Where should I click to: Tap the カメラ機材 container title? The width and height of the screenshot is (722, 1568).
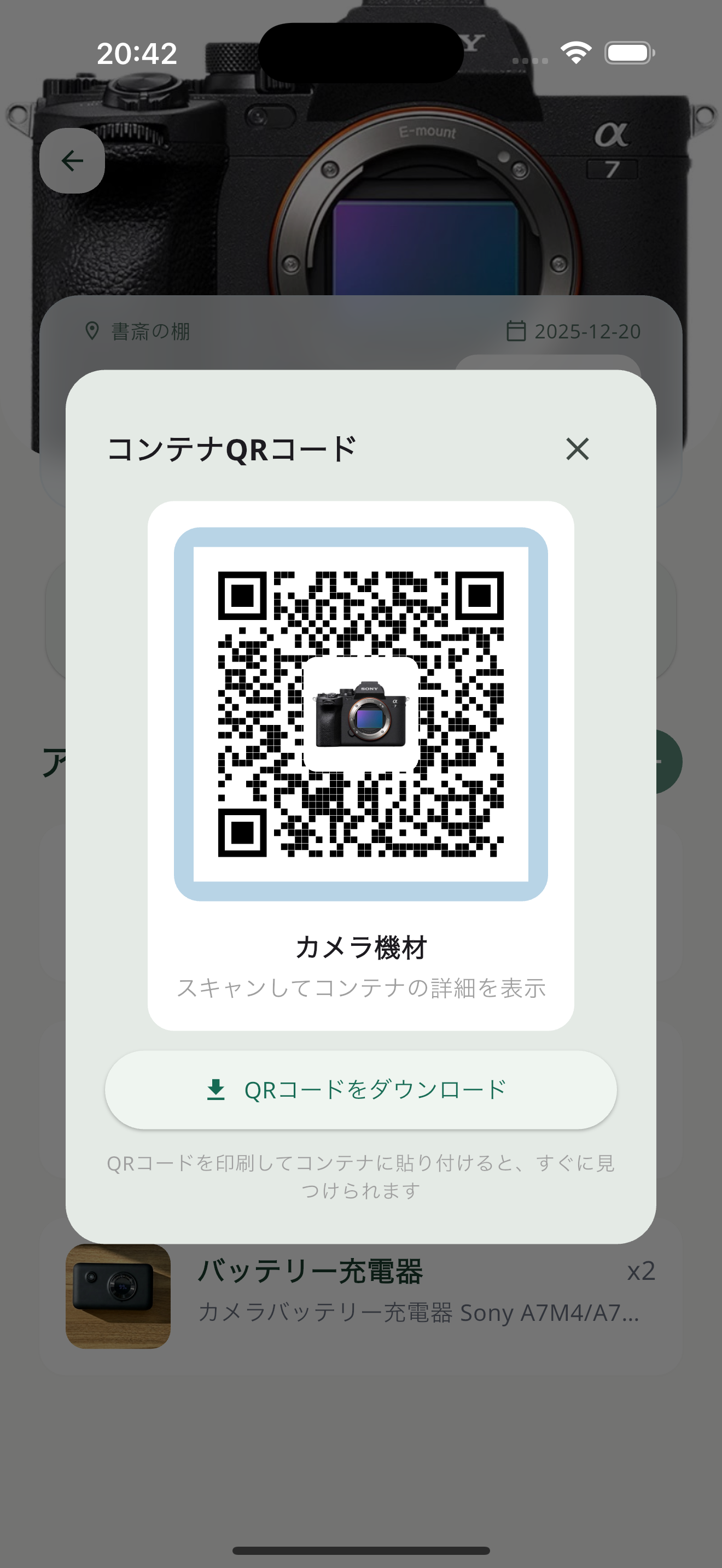(x=361, y=946)
